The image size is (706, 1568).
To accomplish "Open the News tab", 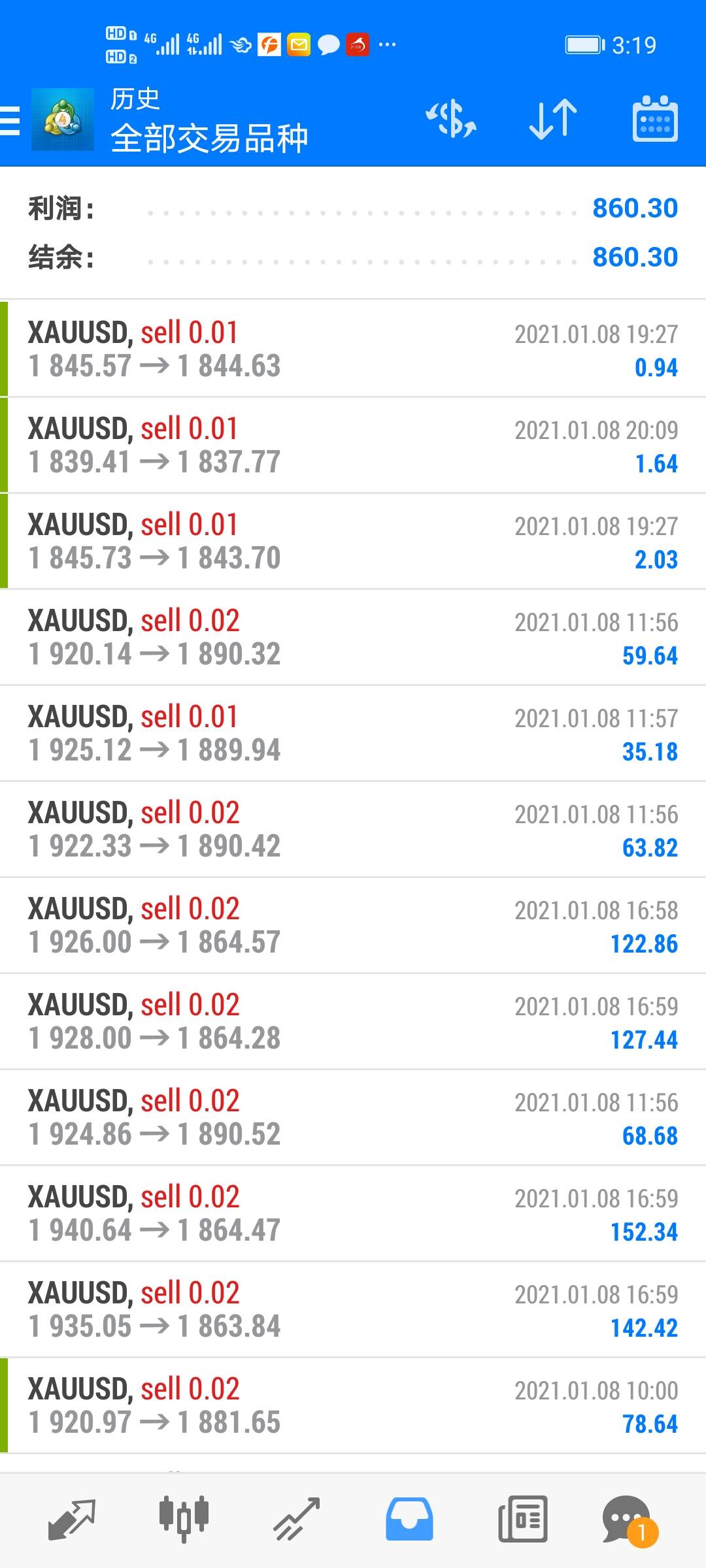I will coord(522,1520).
